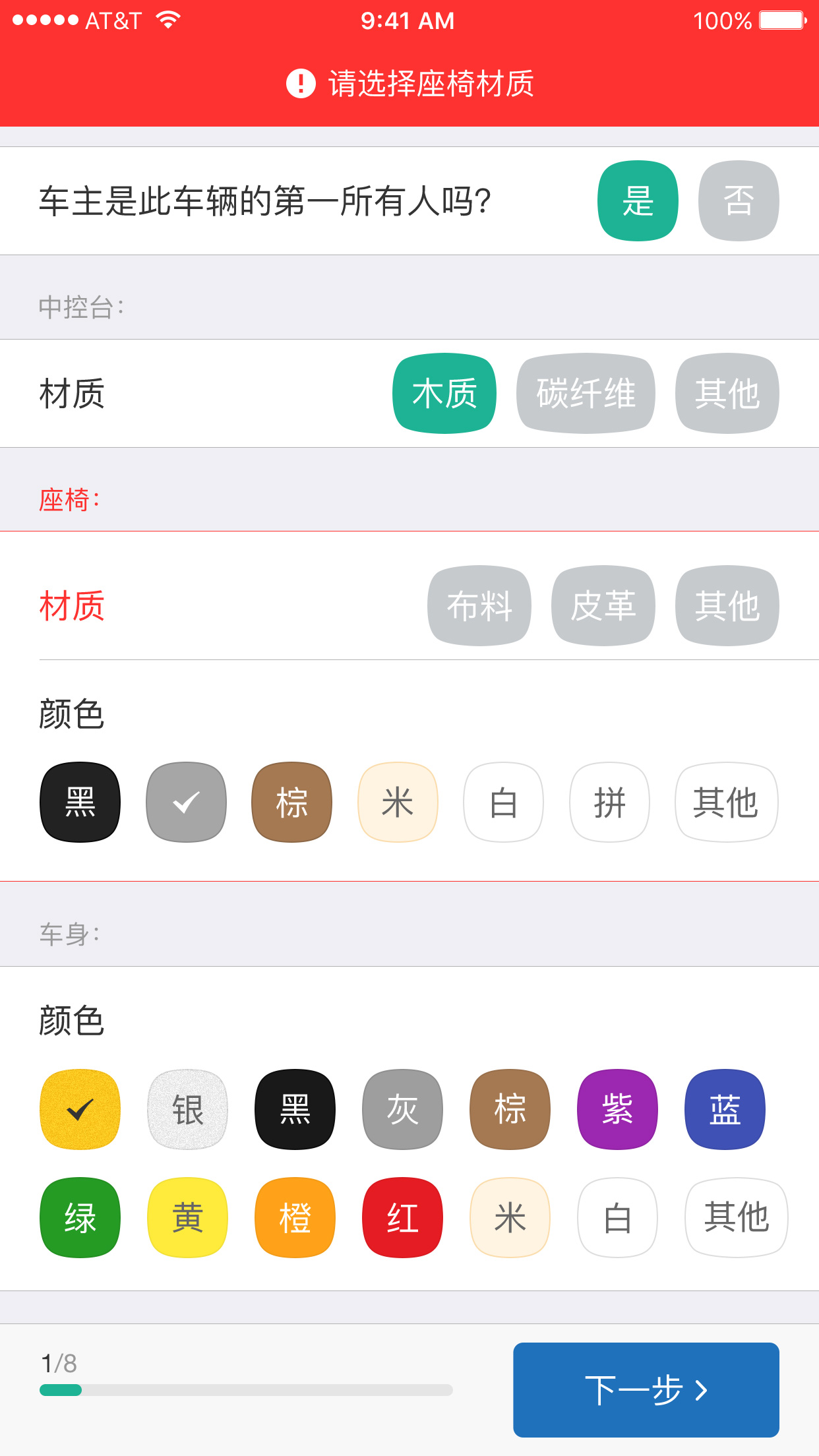Screen dimensions: 819x1456
Task: Choose silver 银 body color
Action: click(x=188, y=1109)
